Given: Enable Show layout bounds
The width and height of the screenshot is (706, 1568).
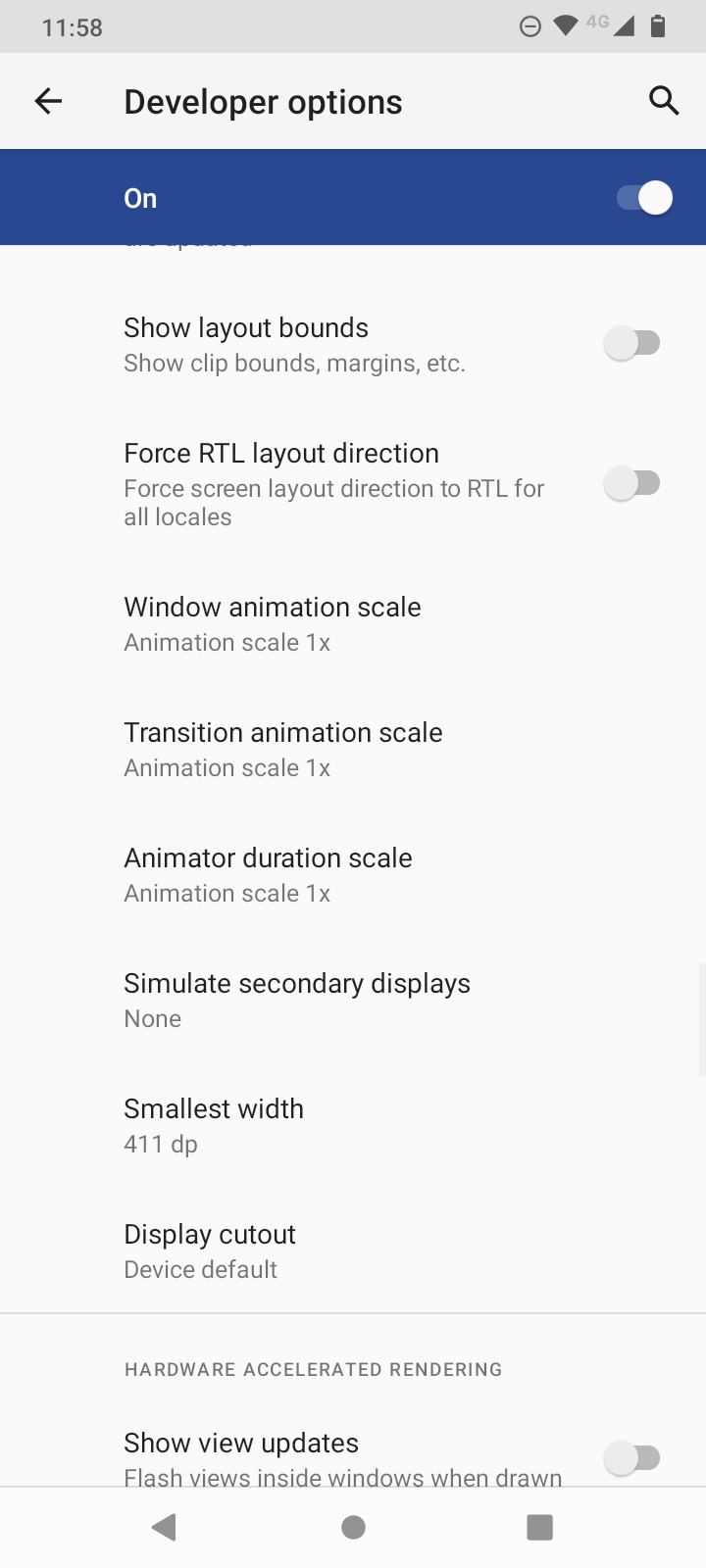Looking at the screenshot, I should [x=632, y=344].
